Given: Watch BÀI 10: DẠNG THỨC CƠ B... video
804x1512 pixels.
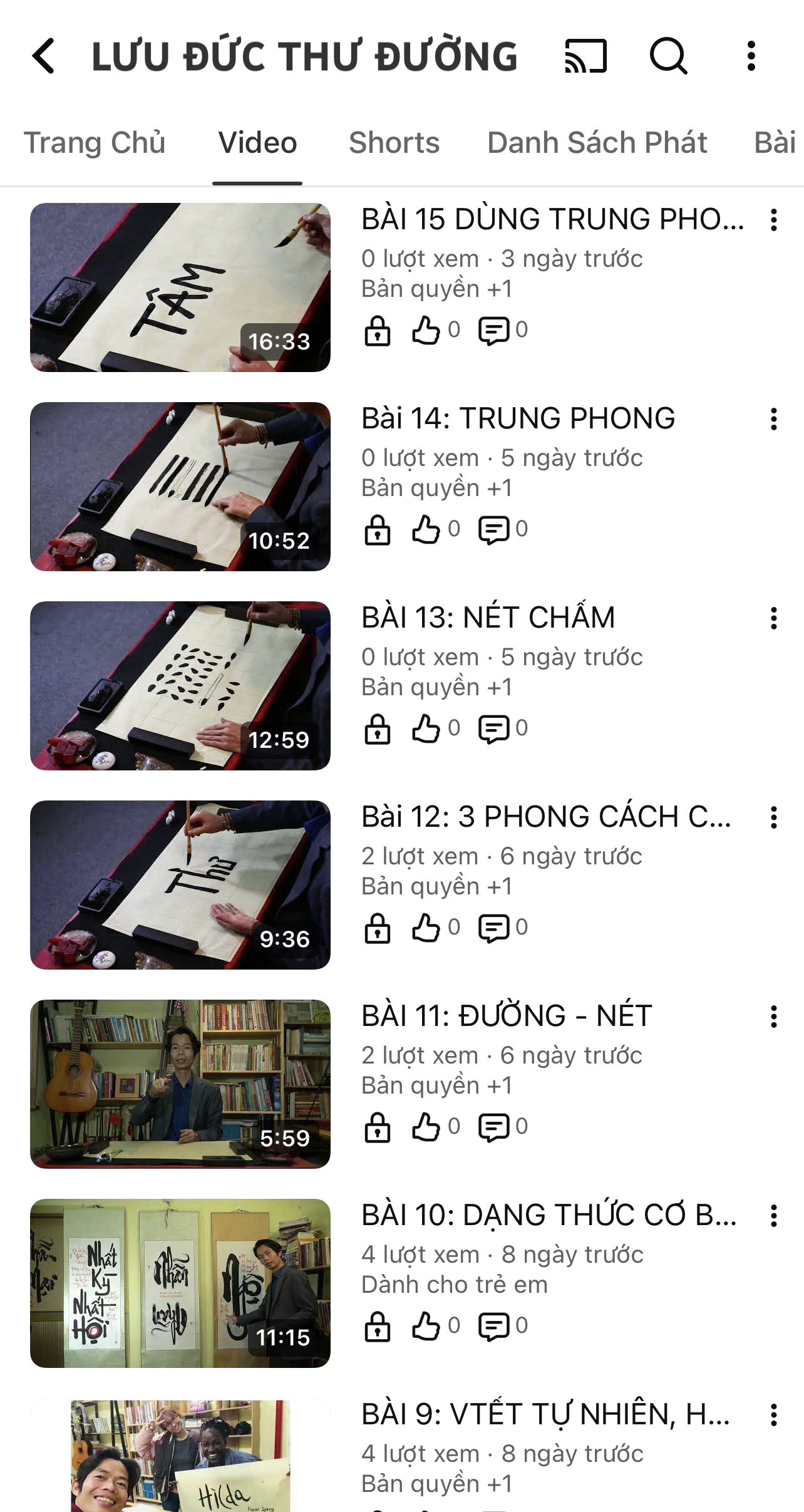Looking at the screenshot, I should coord(180,1283).
